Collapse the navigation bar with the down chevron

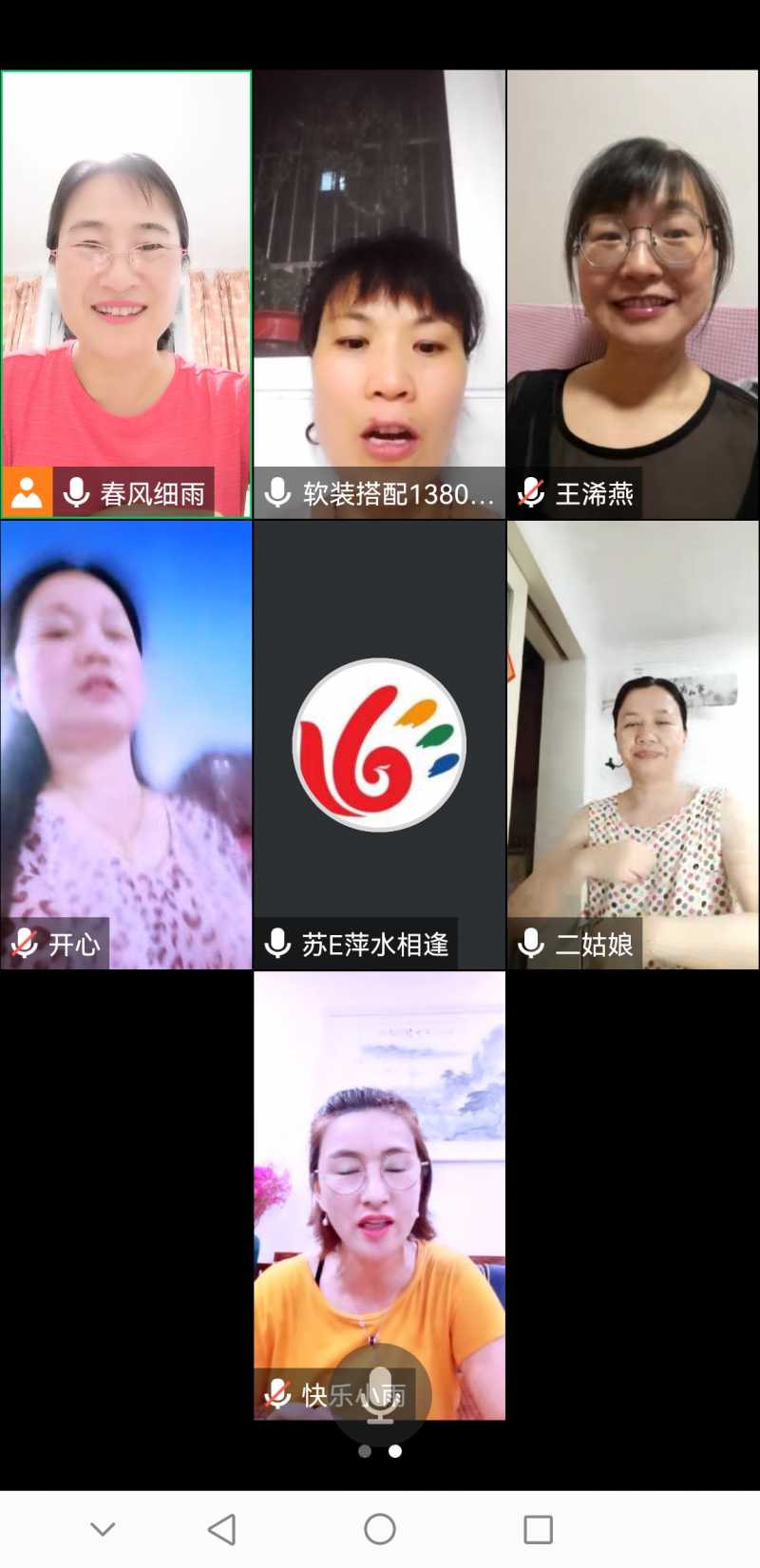click(x=102, y=1530)
